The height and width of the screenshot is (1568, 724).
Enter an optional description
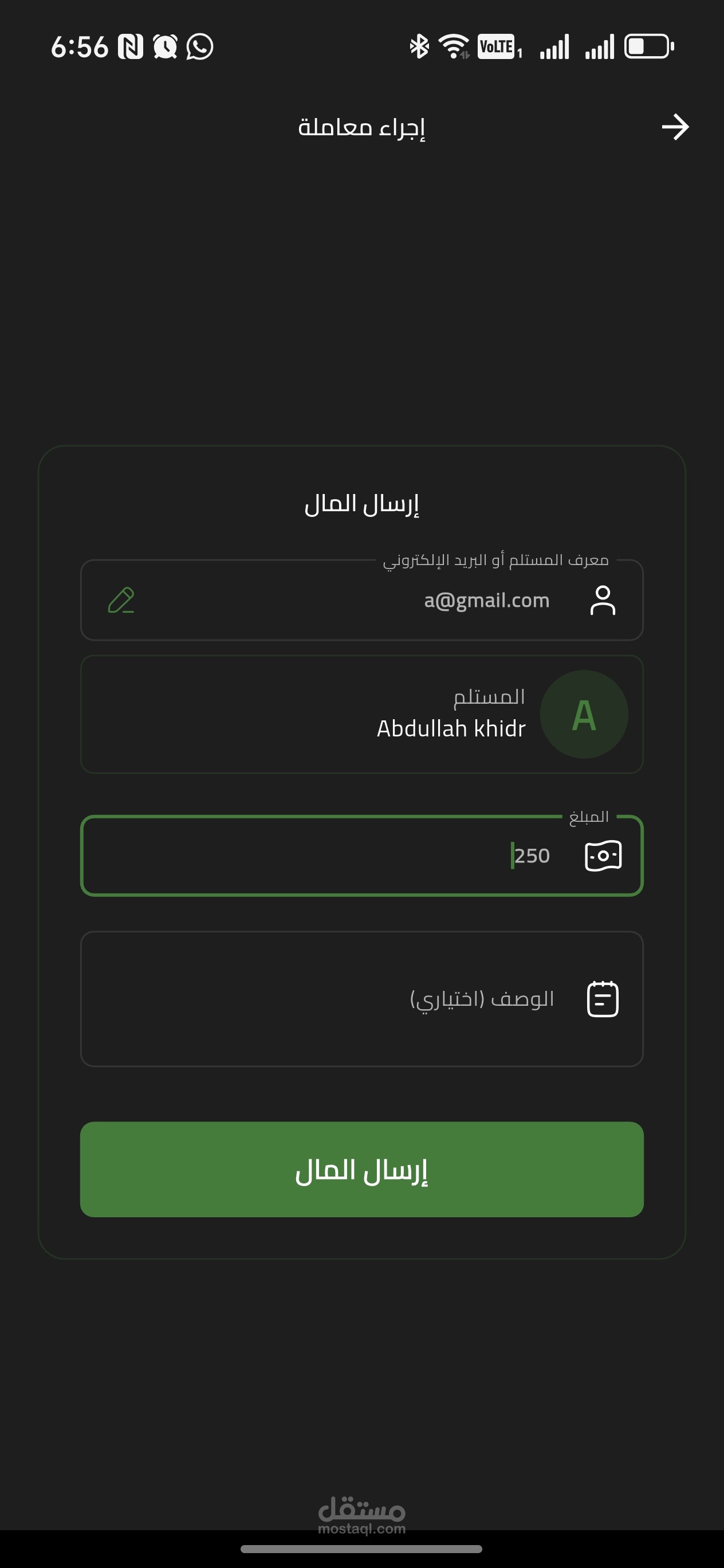[361, 999]
